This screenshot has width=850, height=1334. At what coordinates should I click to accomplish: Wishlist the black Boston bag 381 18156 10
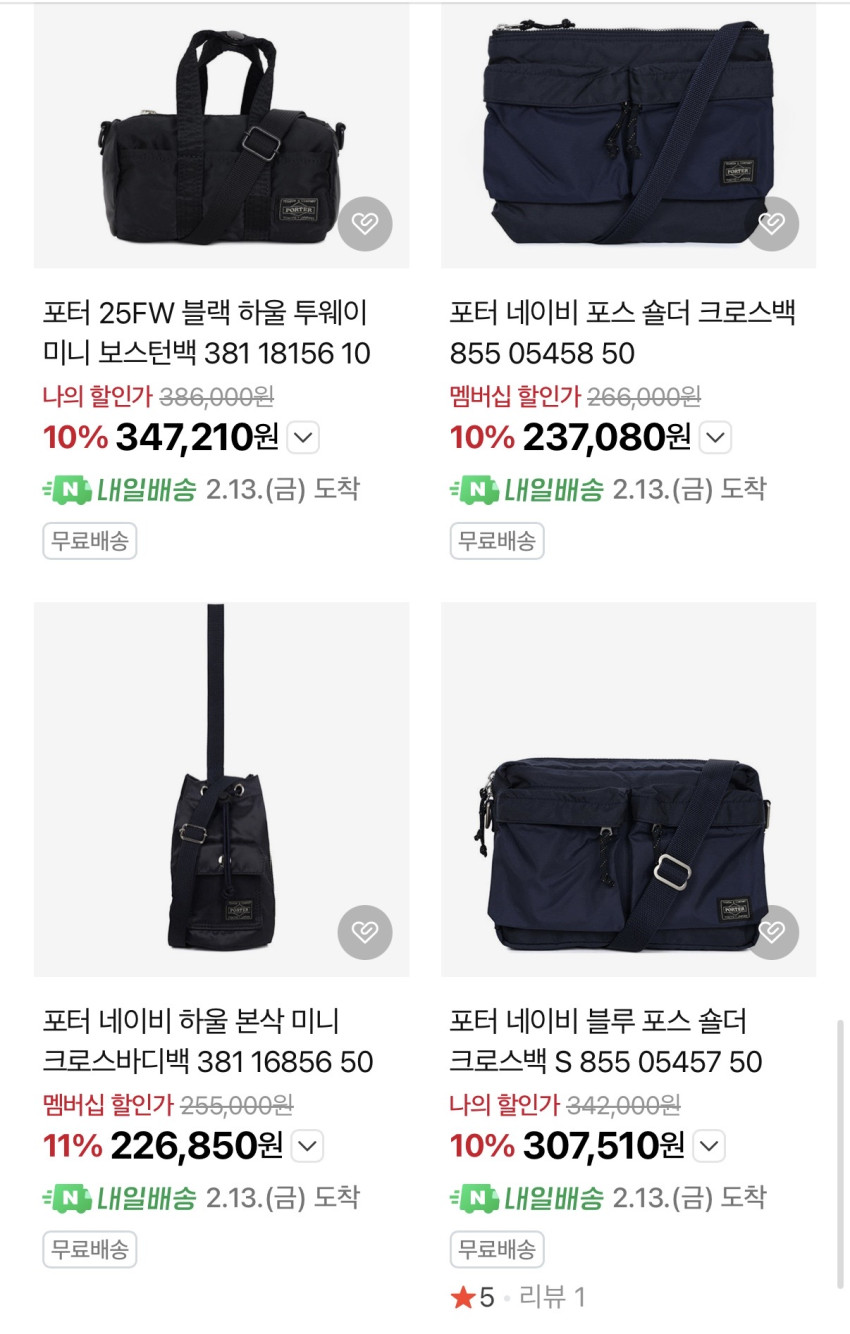365,223
